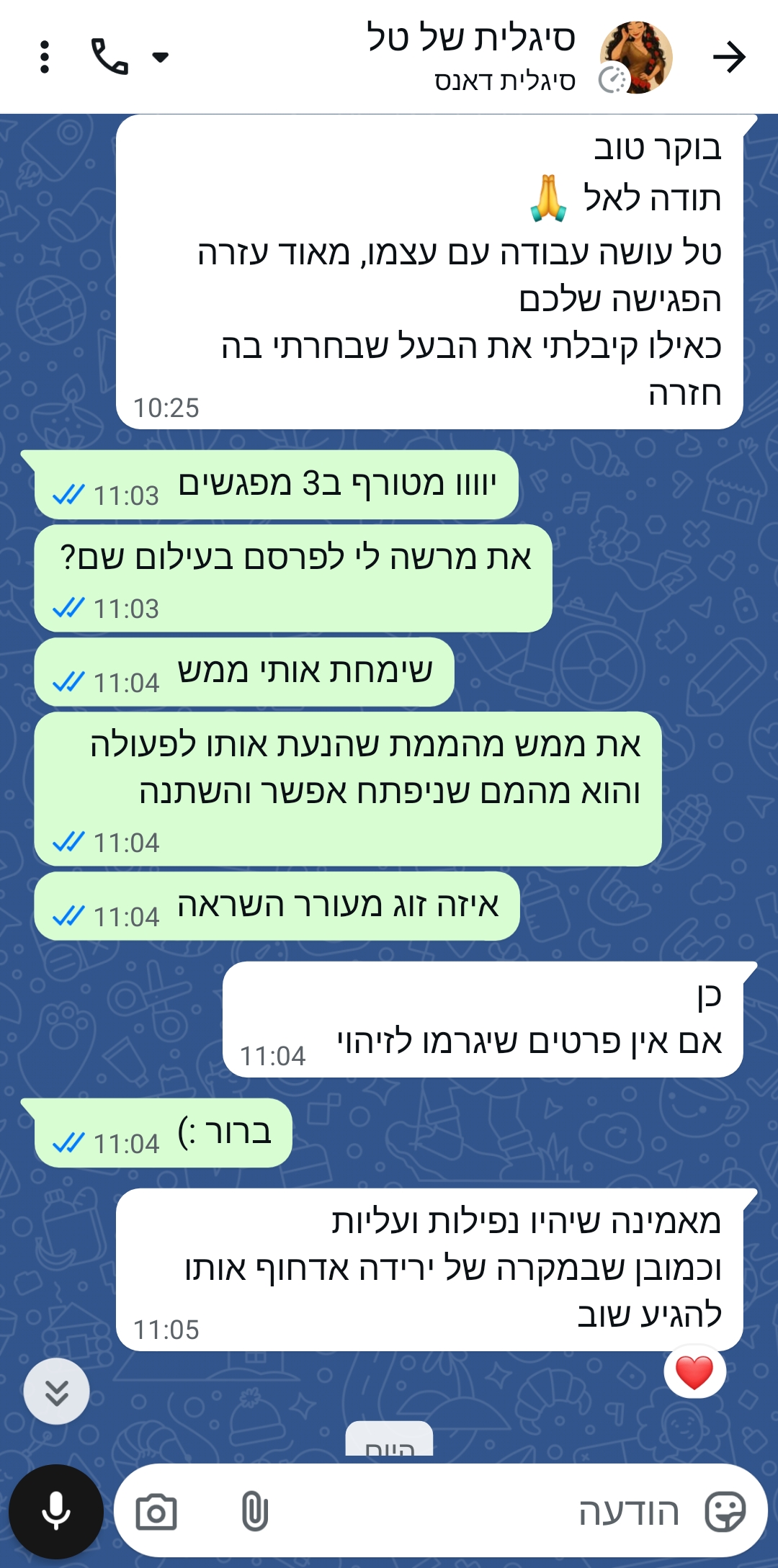The width and height of the screenshot is (778, 1568).
Task: Tap the heart reaction on the last message
Action: 694,1372
